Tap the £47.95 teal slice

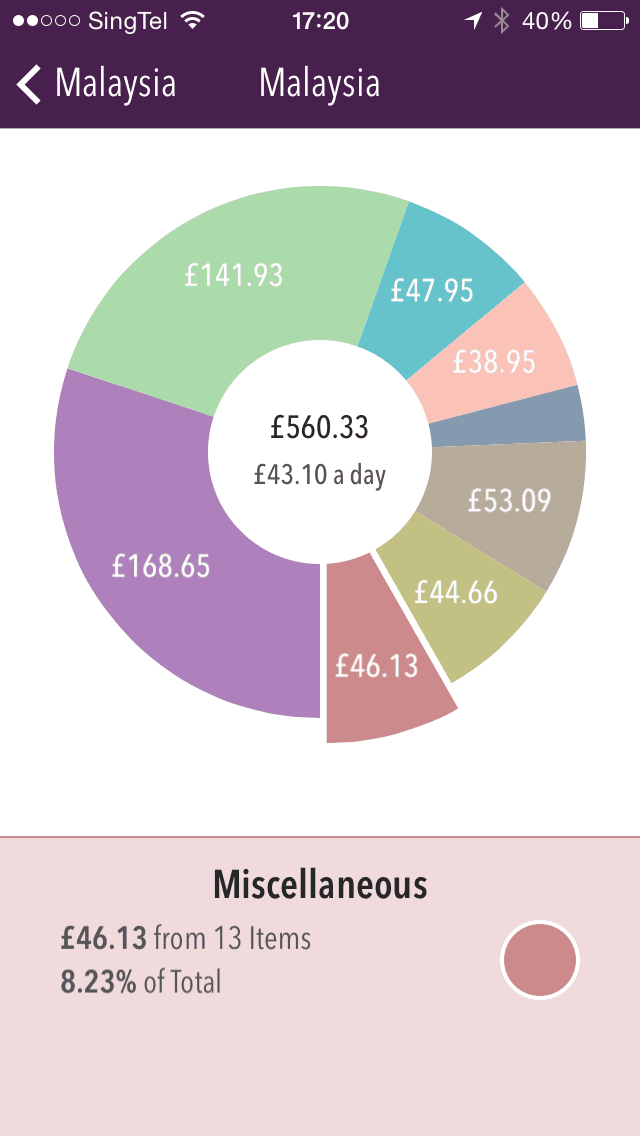(432, 291)
